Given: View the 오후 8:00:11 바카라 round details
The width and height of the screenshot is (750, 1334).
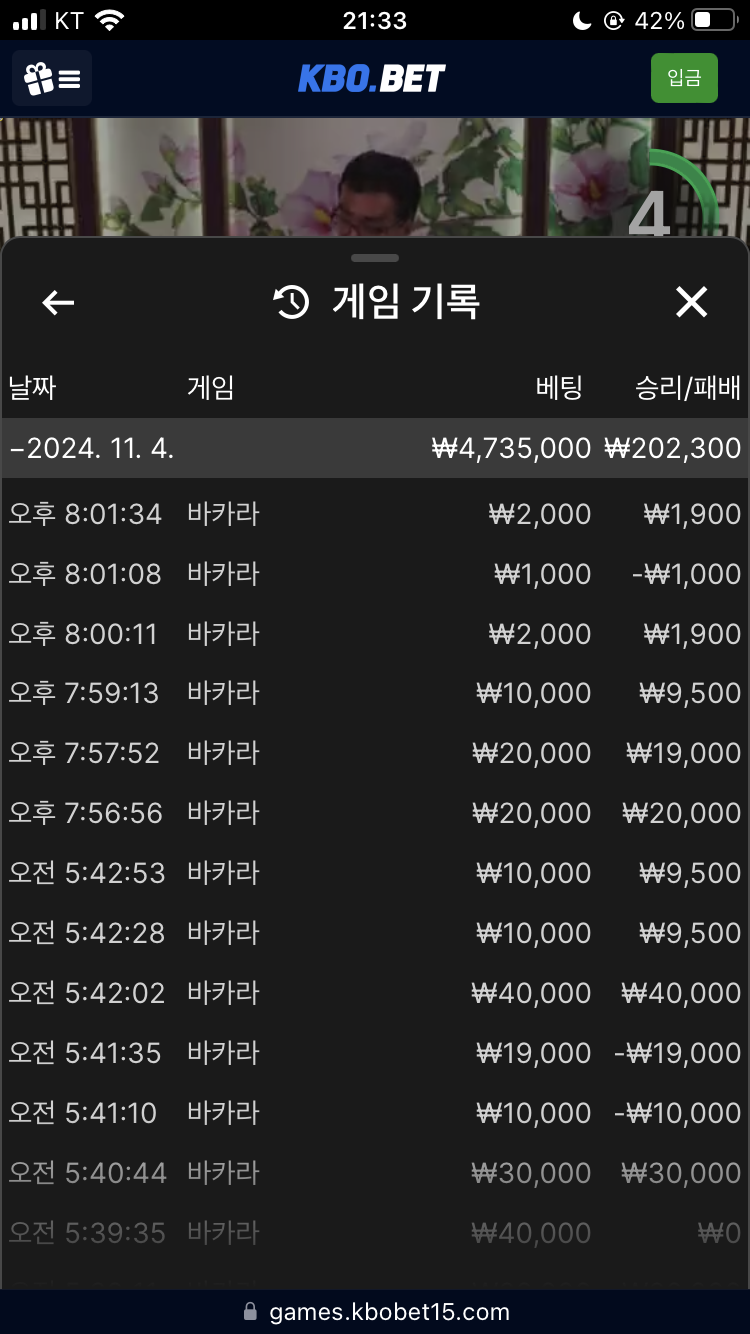Looking at the screenshot, I should [x=375, y=634].
